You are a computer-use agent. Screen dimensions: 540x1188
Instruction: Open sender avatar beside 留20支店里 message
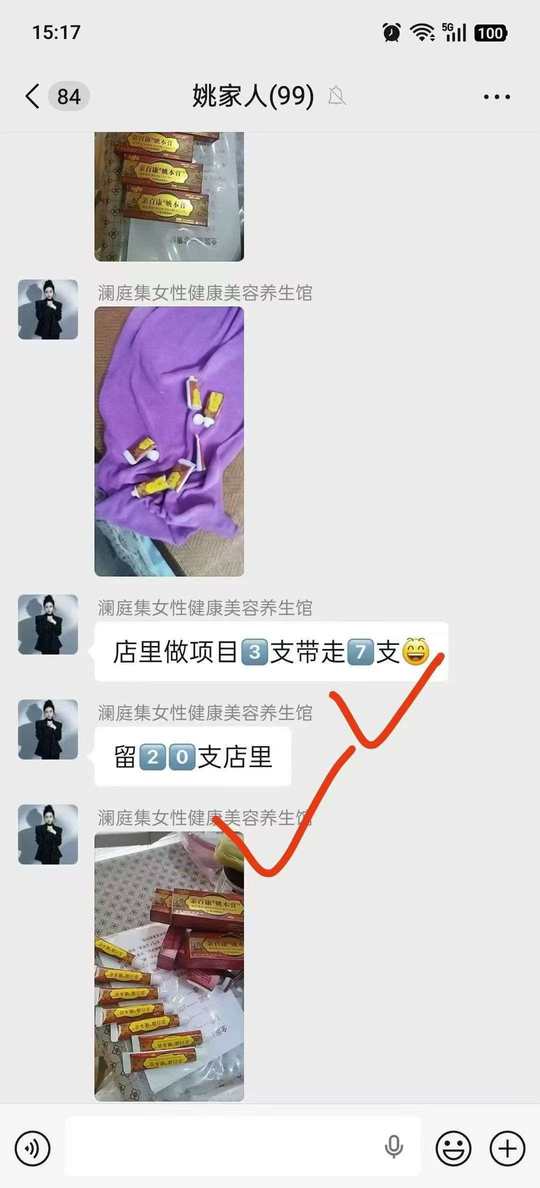[48, 729]
